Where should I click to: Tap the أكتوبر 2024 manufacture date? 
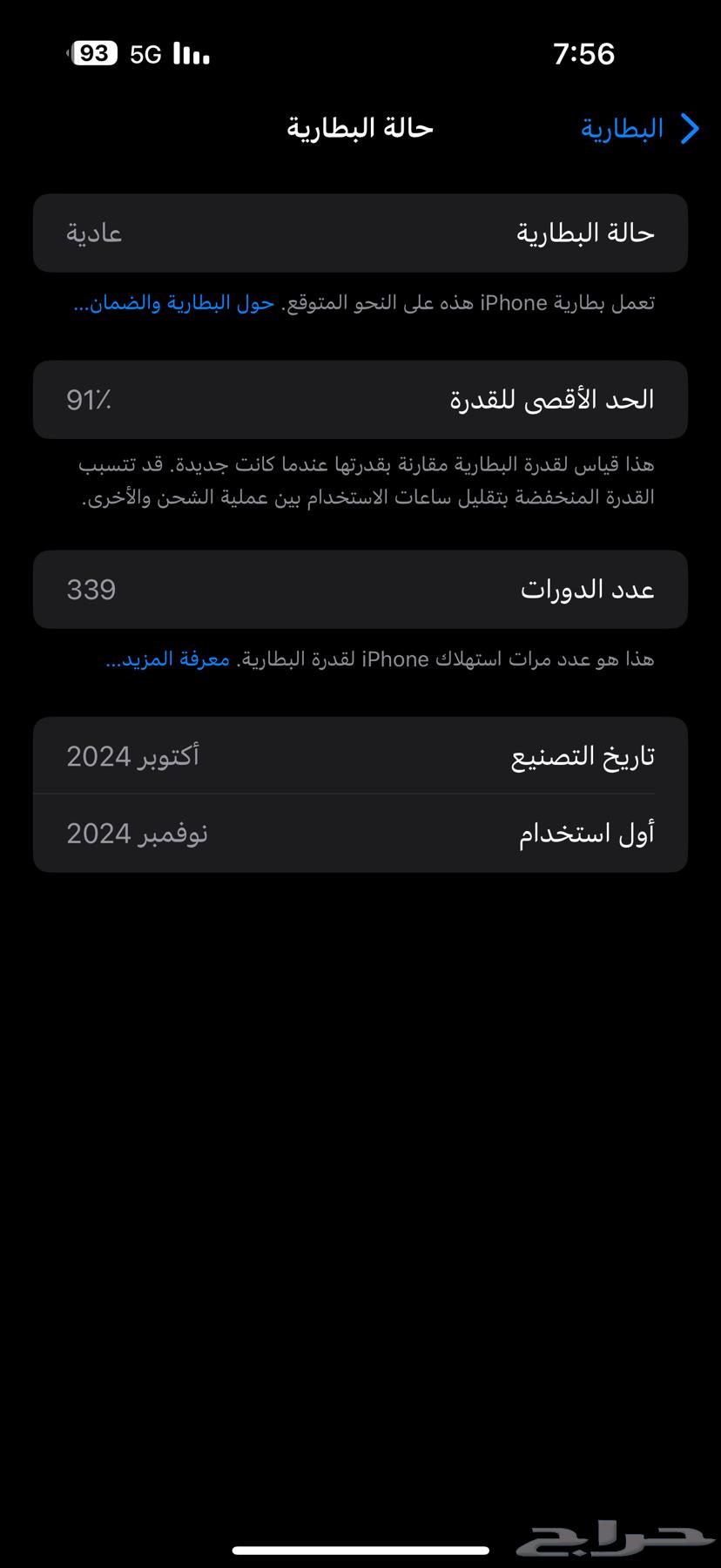(134, 756)
